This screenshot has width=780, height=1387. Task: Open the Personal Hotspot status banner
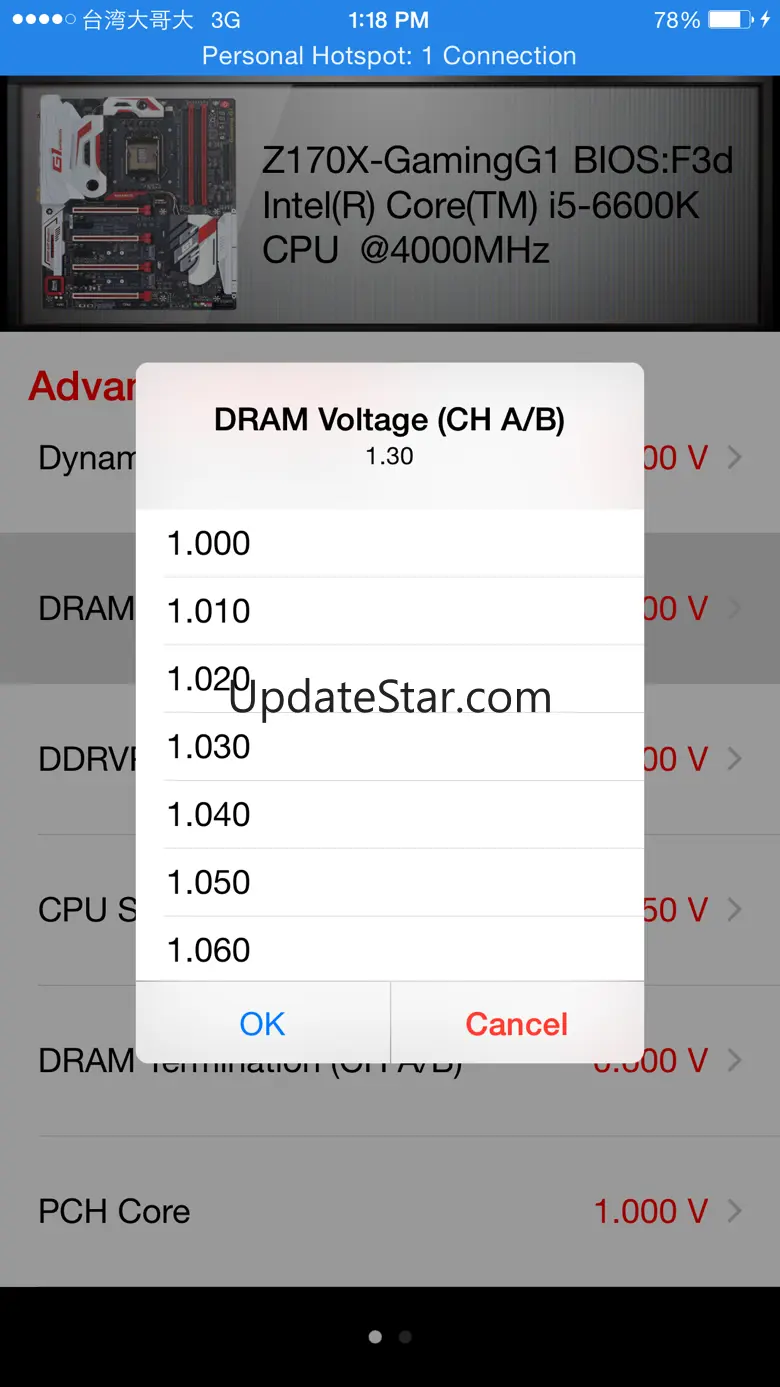coord(389,56)
